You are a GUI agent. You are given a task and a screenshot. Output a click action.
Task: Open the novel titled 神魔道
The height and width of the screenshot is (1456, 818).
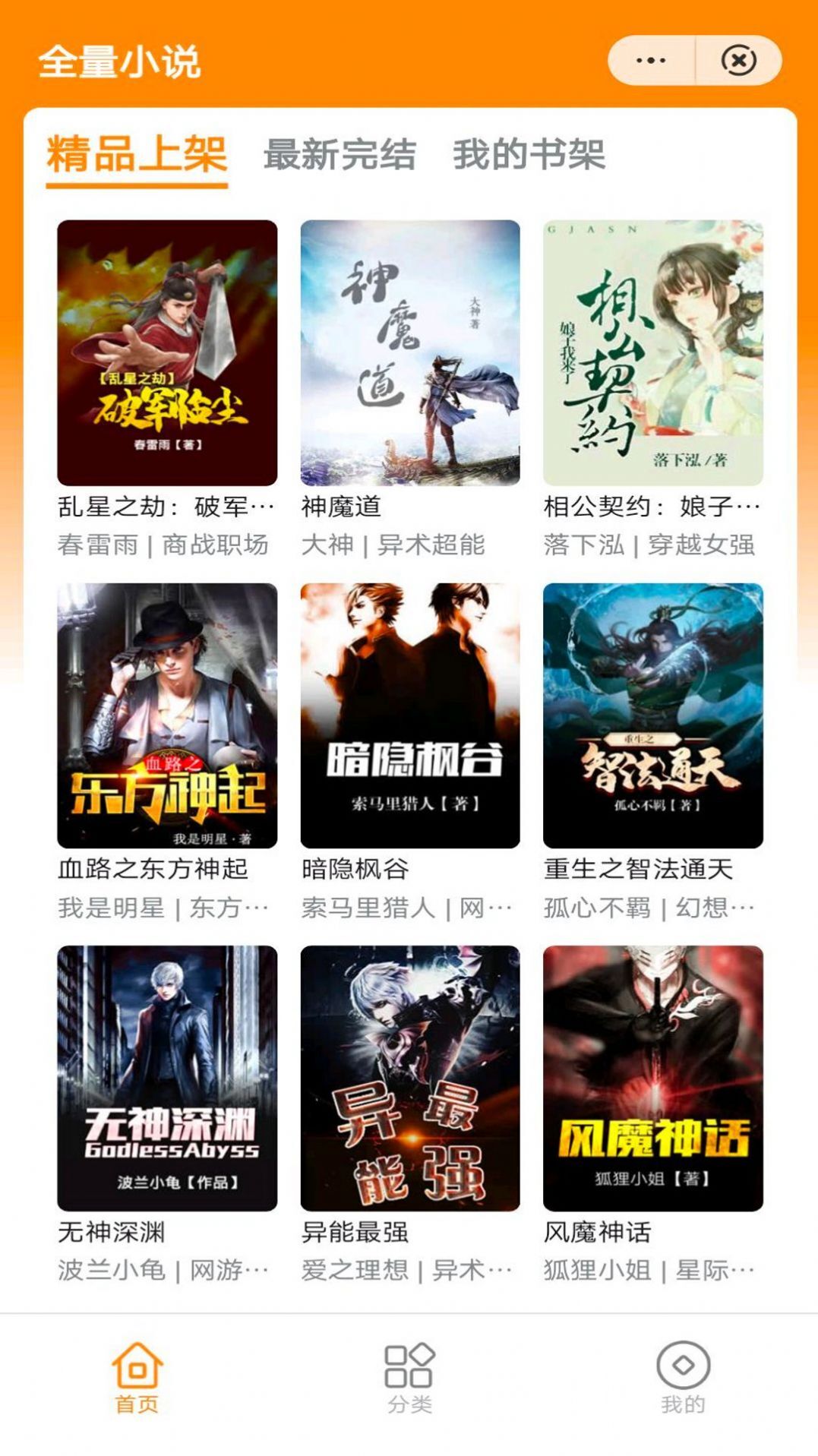[408, 353]
